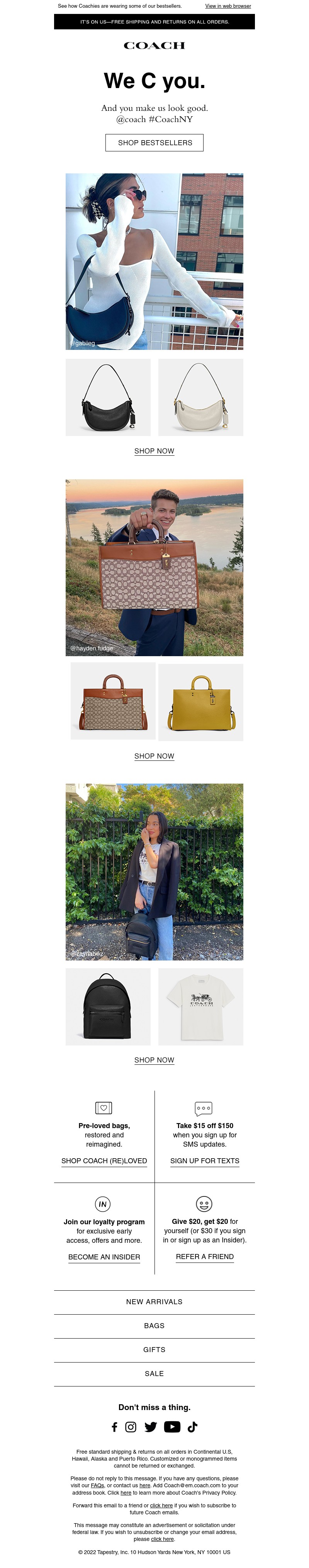Tap Sign Up For Texts link
Viewport: 309px width, 1568px height.
click(204, 1161)
